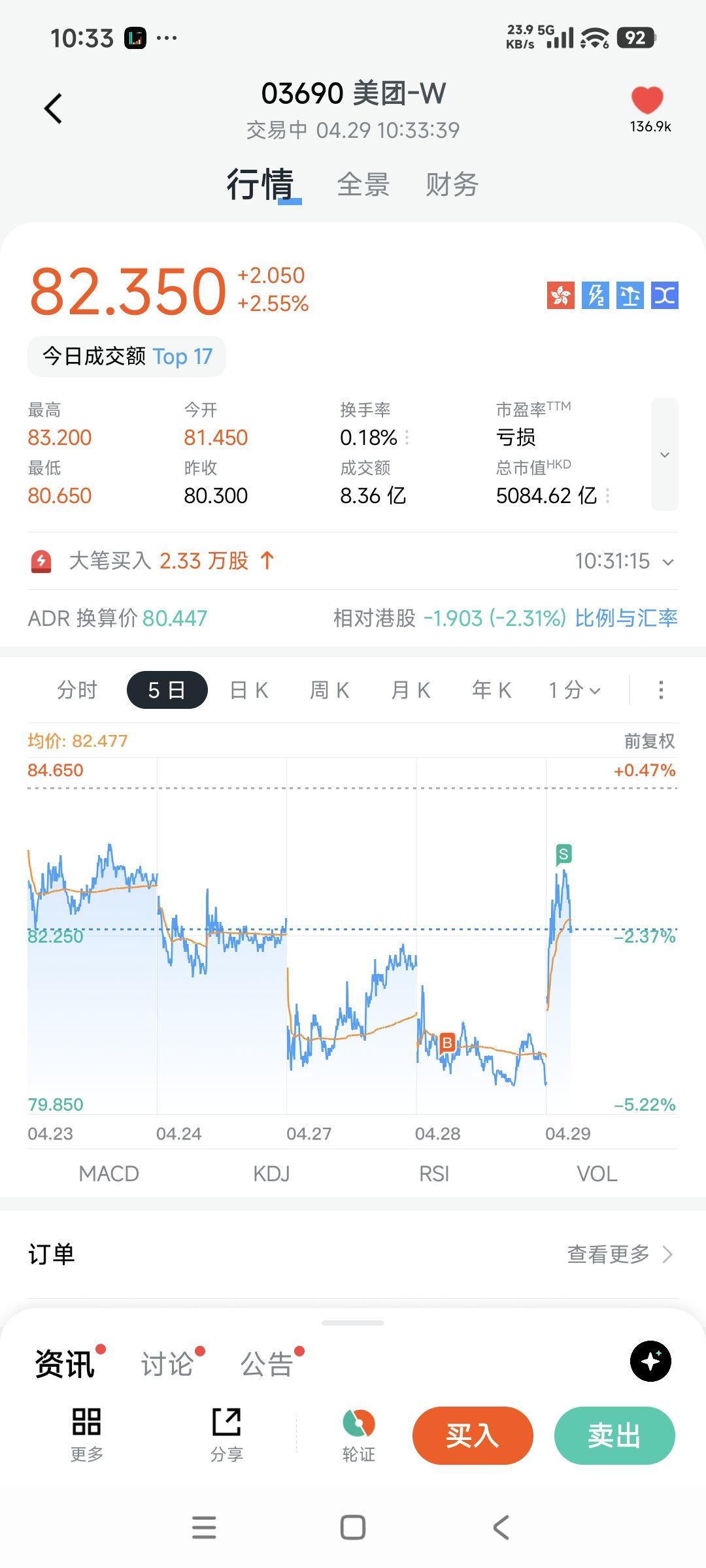Screen dimensions: 706x1568
Task: Show the VOL indicator
Action: [597, 1174]
